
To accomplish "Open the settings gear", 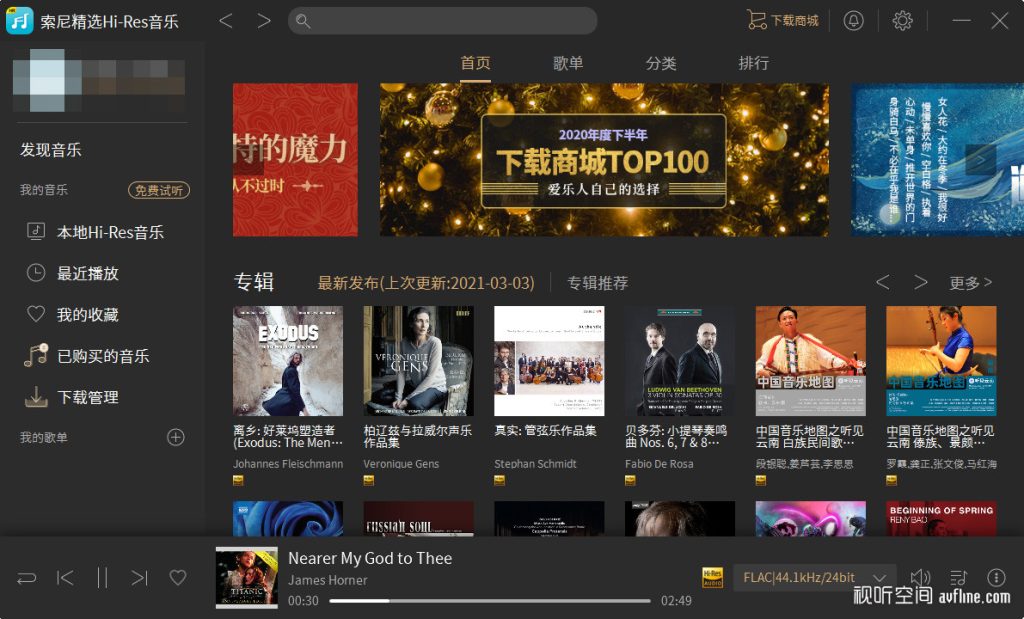I will click(x=903, y=21).
